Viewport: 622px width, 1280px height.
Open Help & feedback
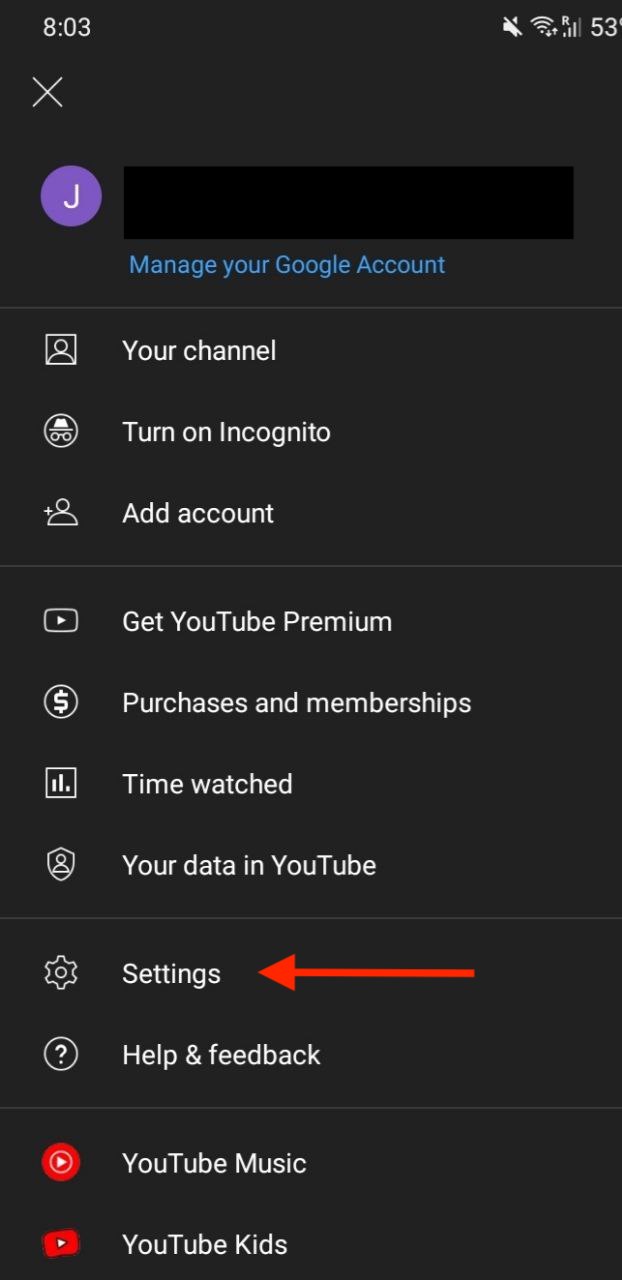[x=311, y=1055]
